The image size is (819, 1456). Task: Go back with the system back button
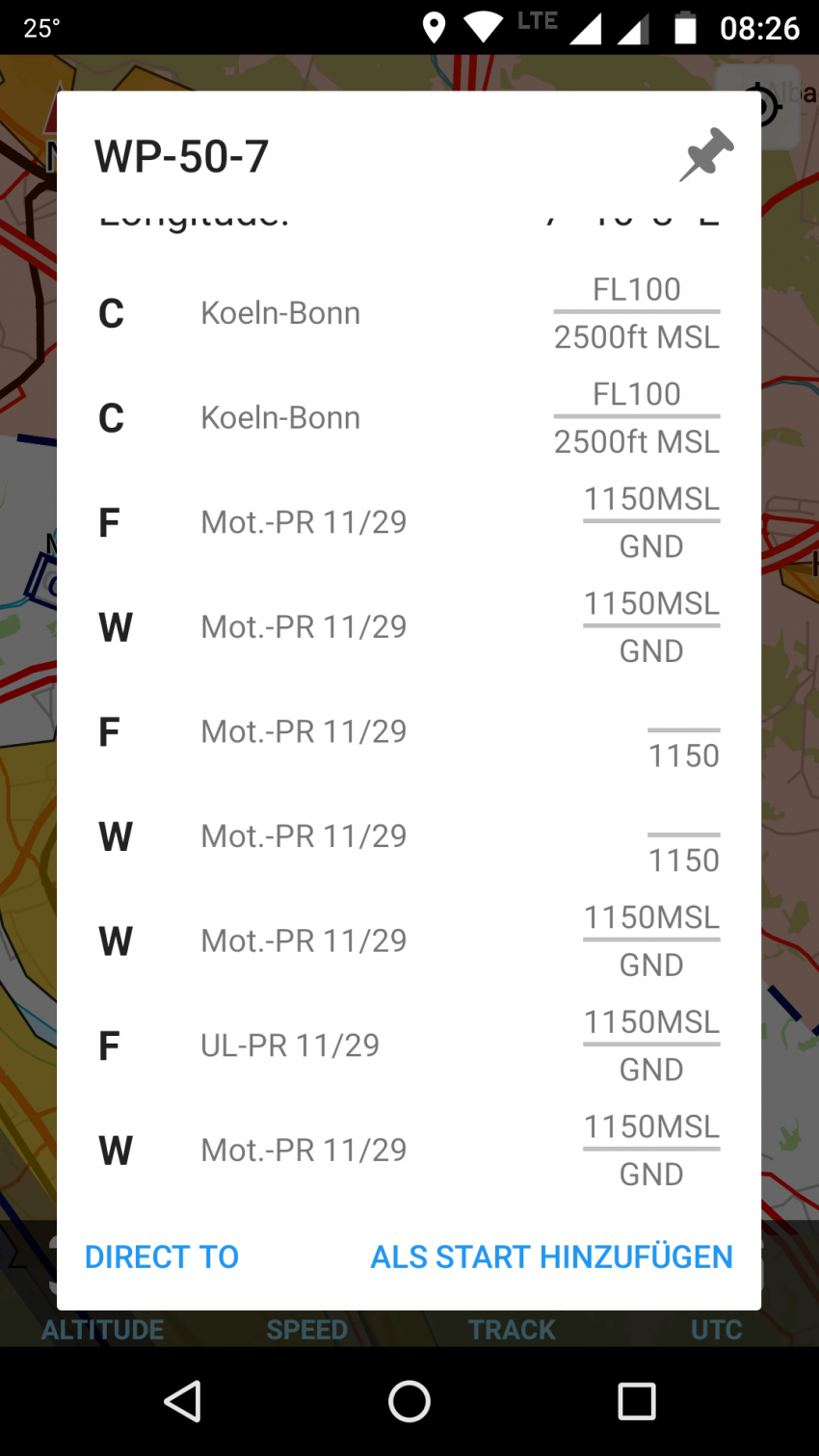(x=182, y=1401)
